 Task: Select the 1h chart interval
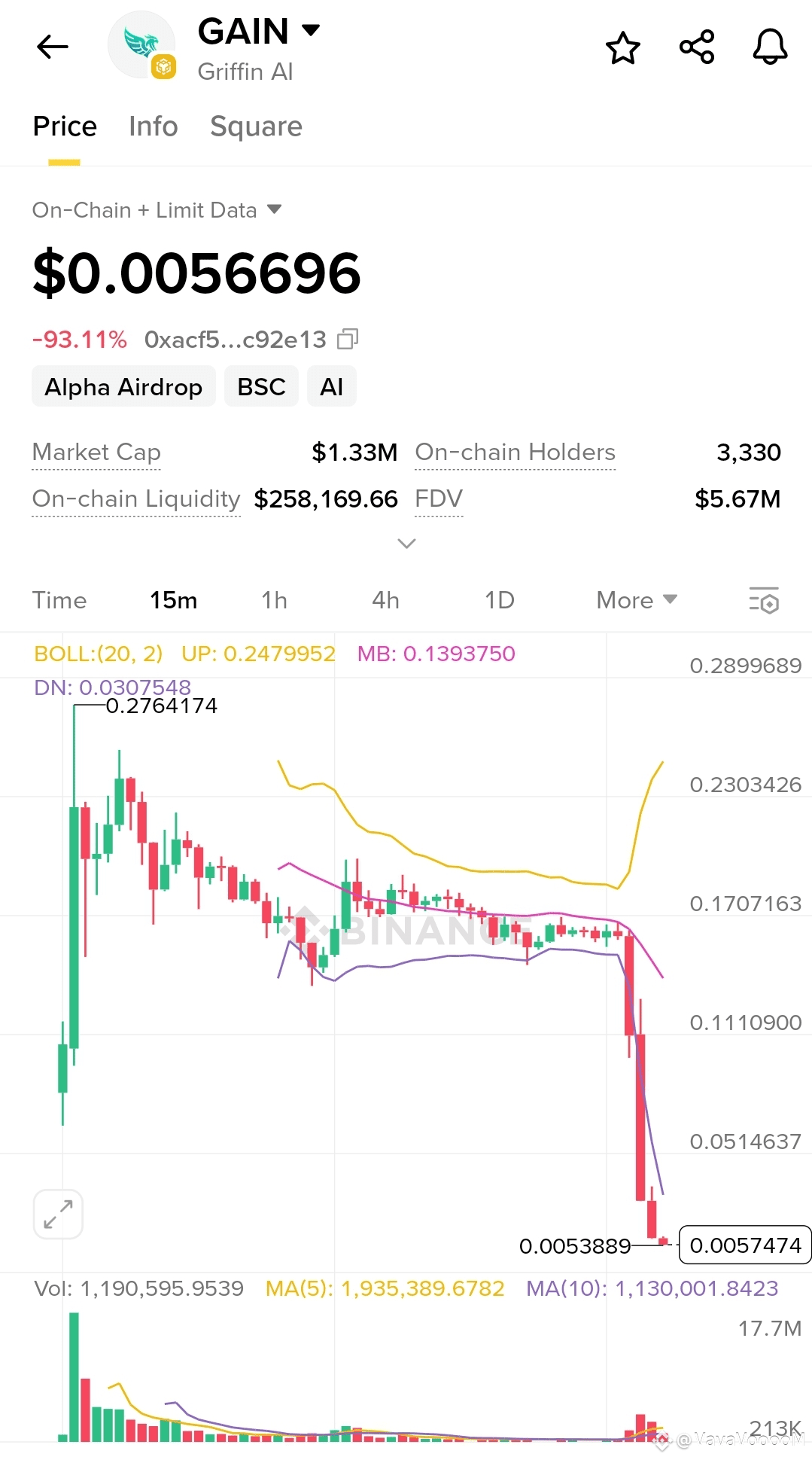point(274,600)
